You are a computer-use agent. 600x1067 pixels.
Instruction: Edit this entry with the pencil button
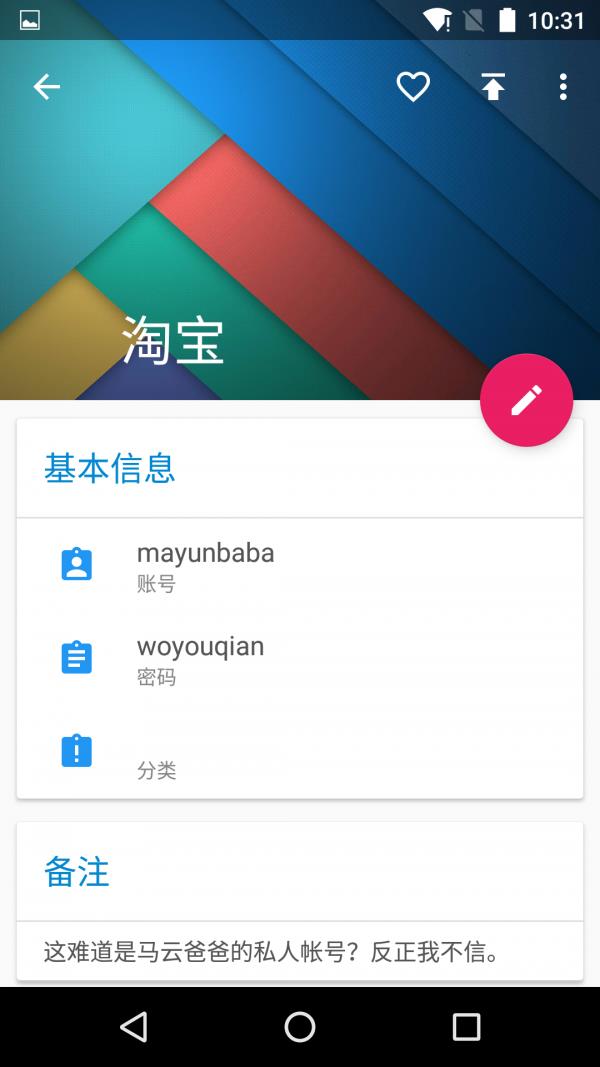pos(526,400)
